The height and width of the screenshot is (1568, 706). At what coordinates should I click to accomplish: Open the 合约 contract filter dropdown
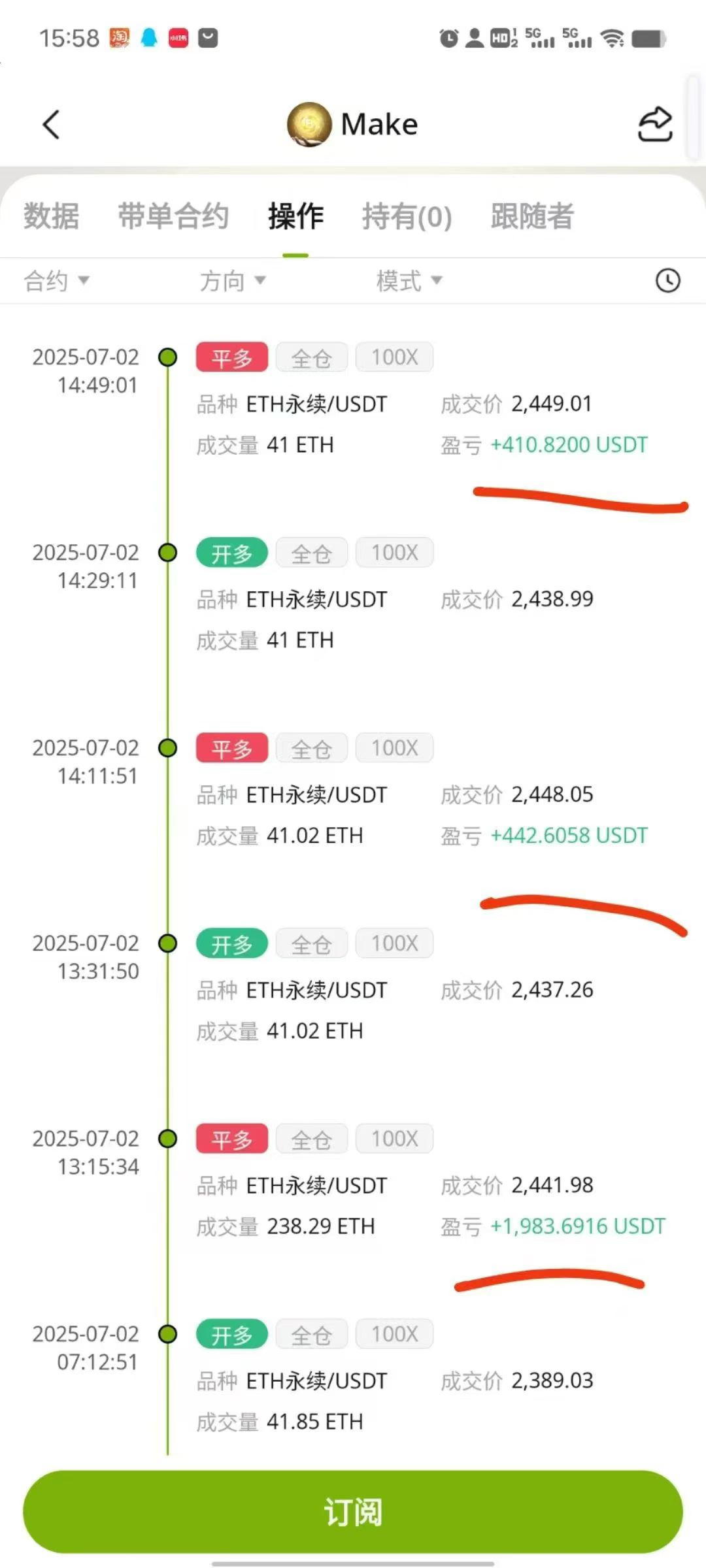coord(56,280)
